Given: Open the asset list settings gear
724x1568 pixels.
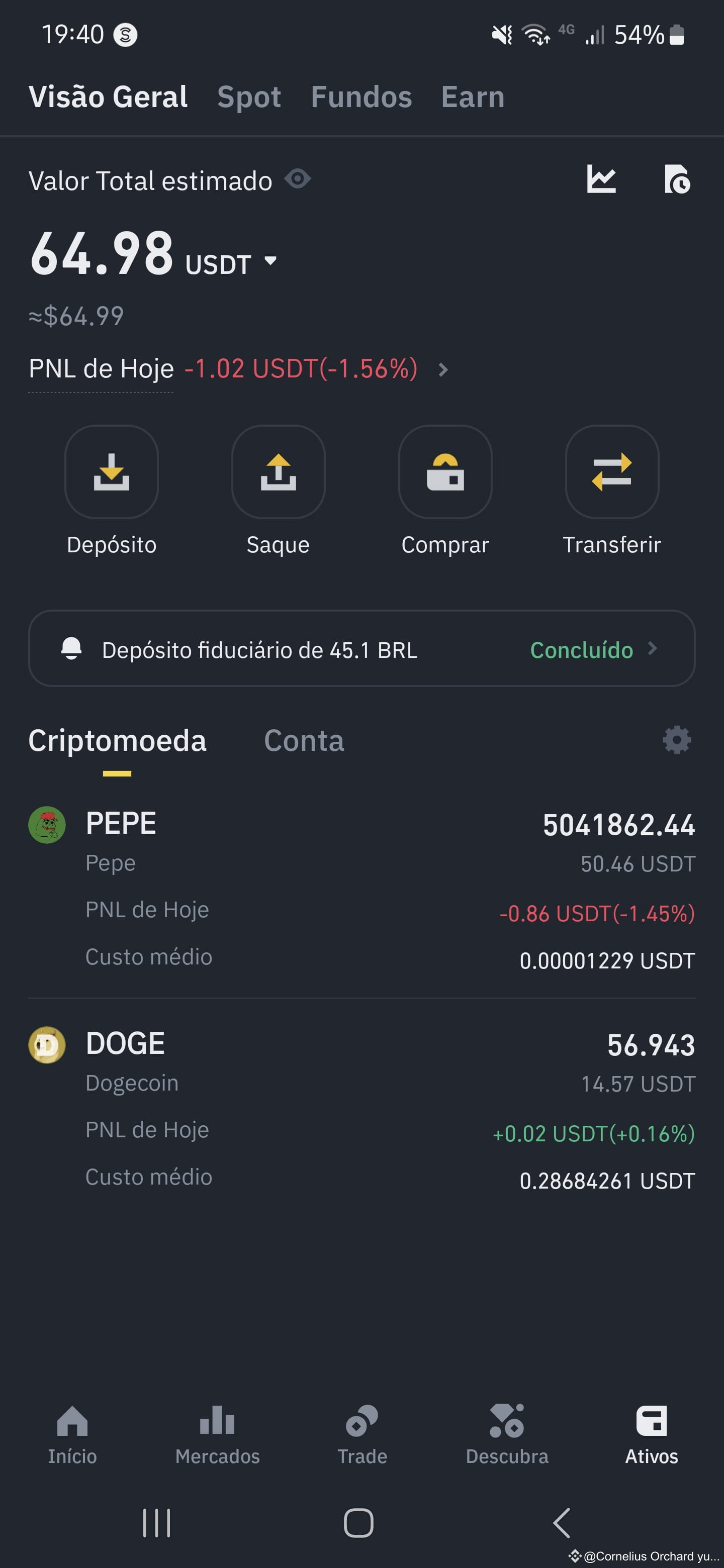Looking at the screenshot, I should click(677, 740).
